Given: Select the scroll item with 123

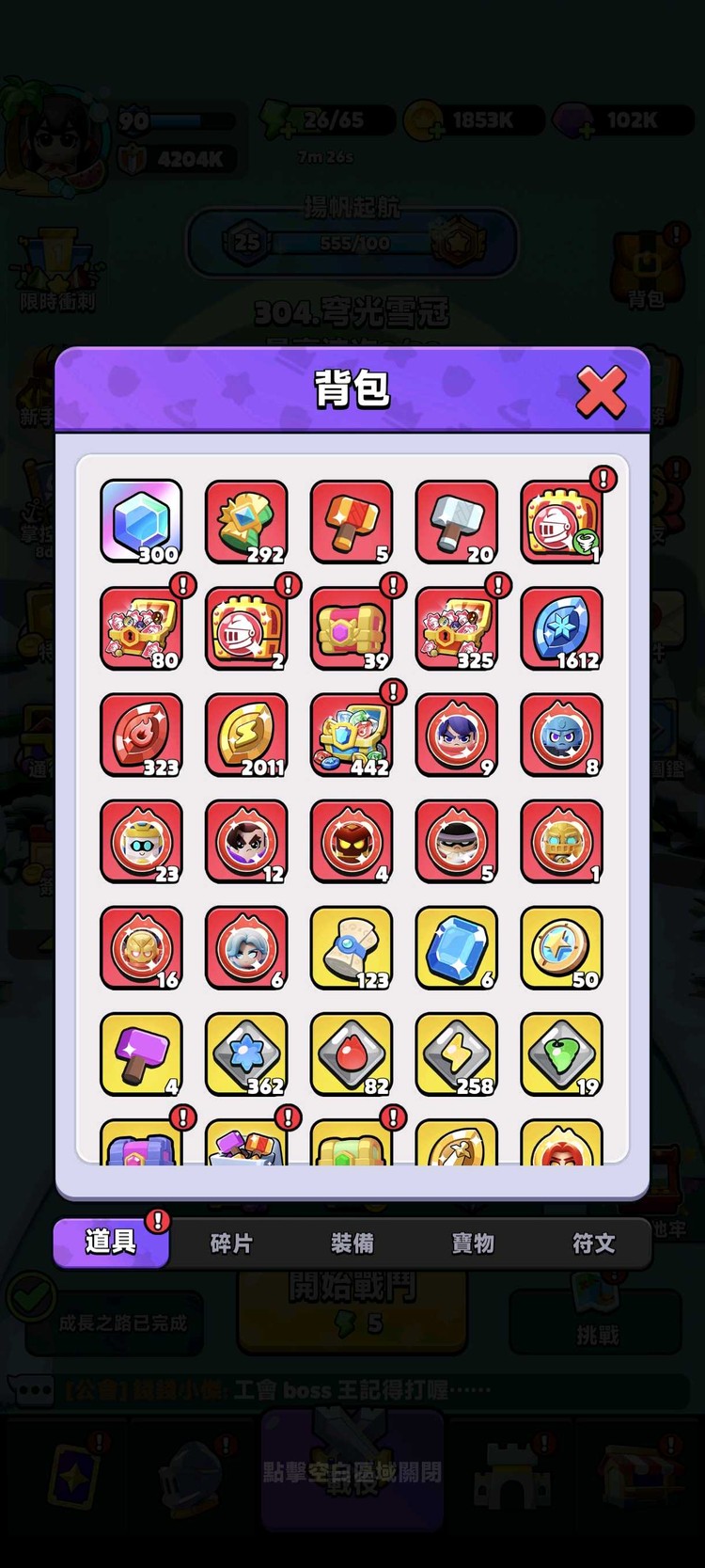Looking at the screenshot, I should pos(352,948).
